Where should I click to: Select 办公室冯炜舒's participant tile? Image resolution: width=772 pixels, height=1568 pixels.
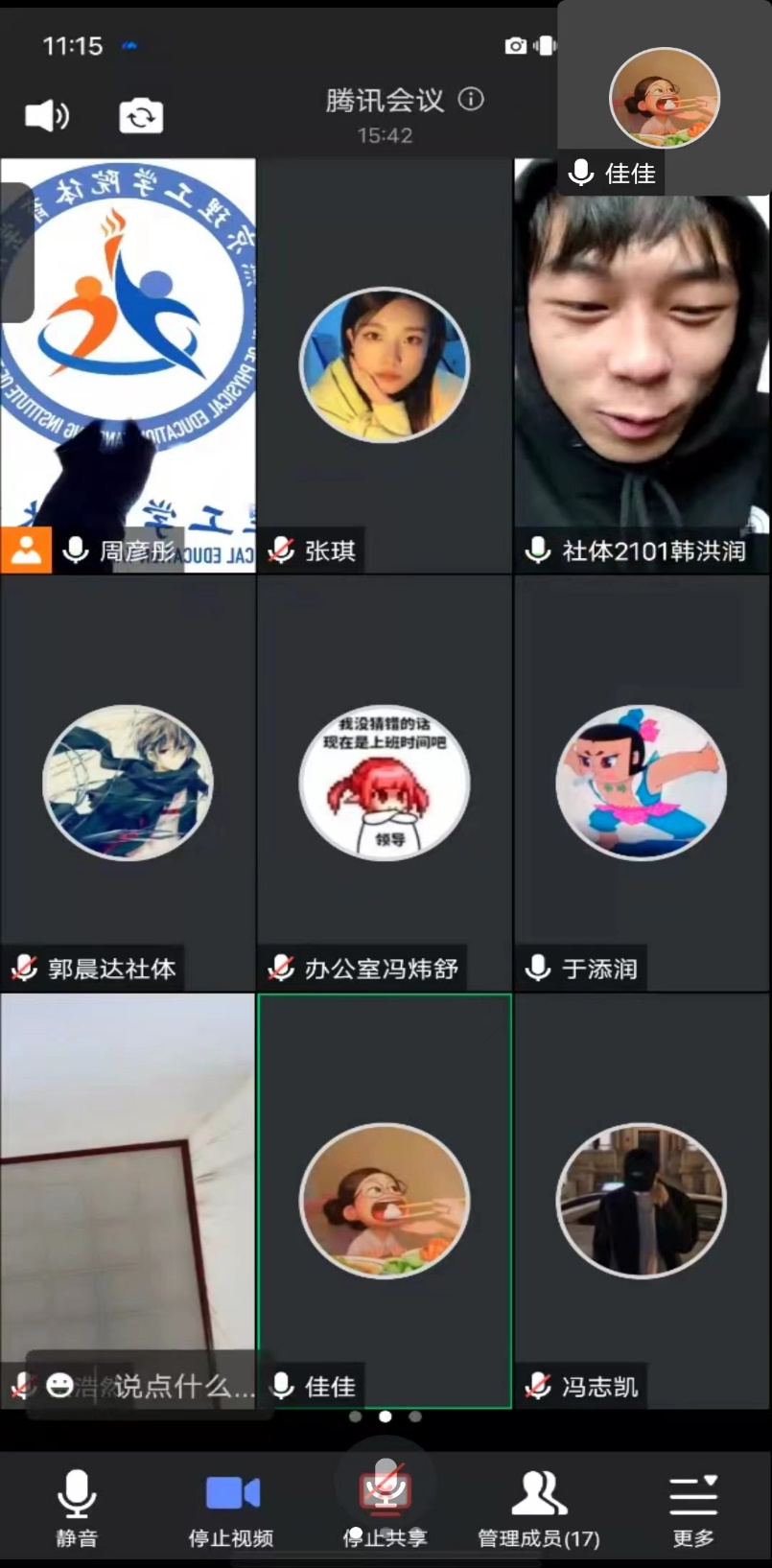point(385,784)
